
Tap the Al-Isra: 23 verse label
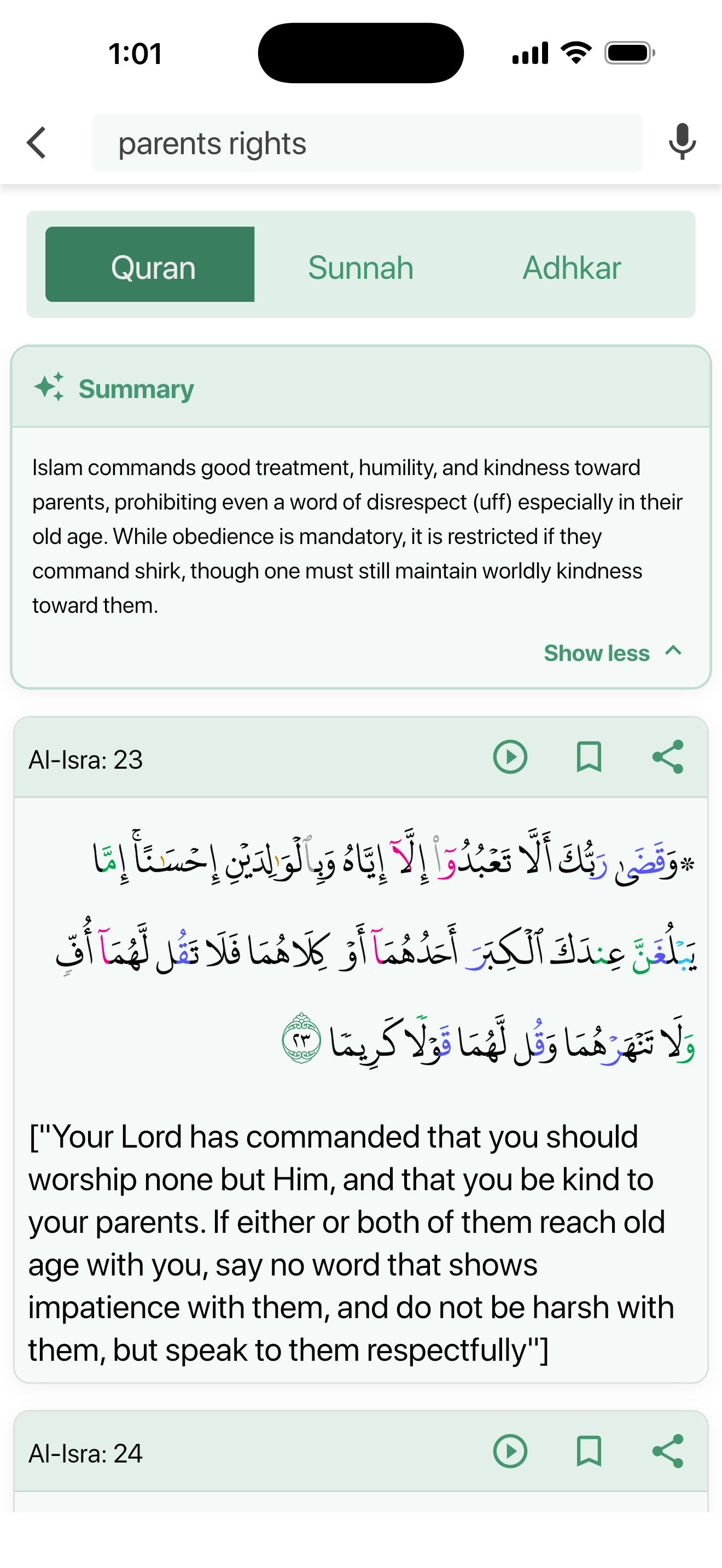[x=85, y=758]
